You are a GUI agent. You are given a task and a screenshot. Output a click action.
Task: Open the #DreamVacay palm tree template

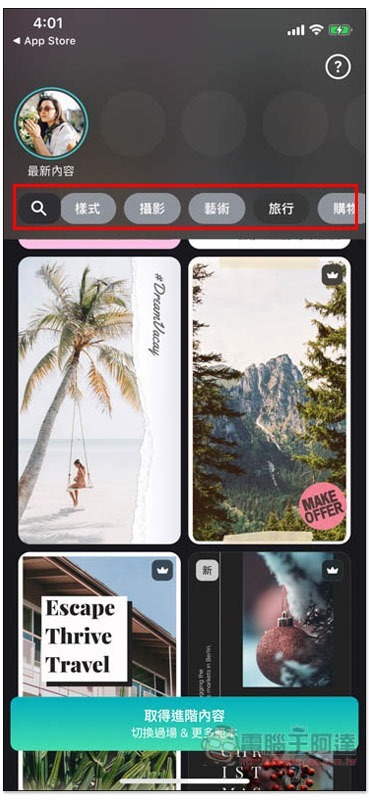pos(100,400)
